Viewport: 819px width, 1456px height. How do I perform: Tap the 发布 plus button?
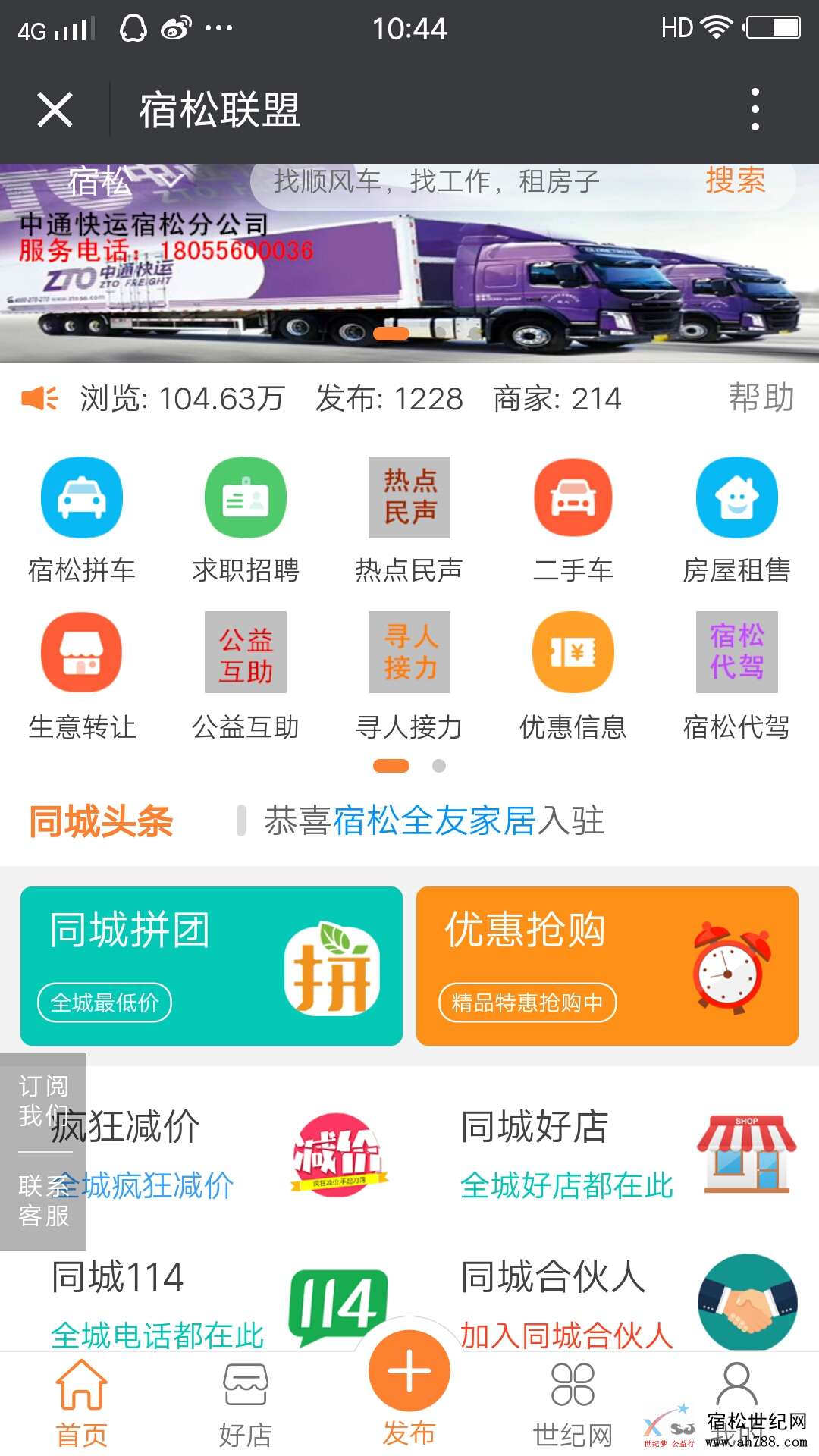click(409, 1371)
